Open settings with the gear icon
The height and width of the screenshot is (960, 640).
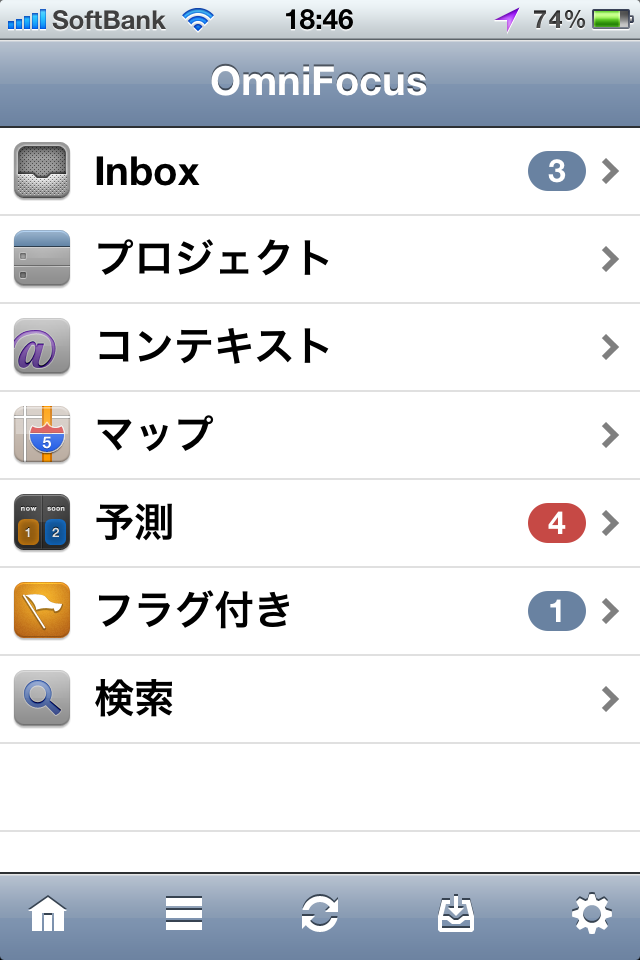pyautogui.click(x=591, y=914)
